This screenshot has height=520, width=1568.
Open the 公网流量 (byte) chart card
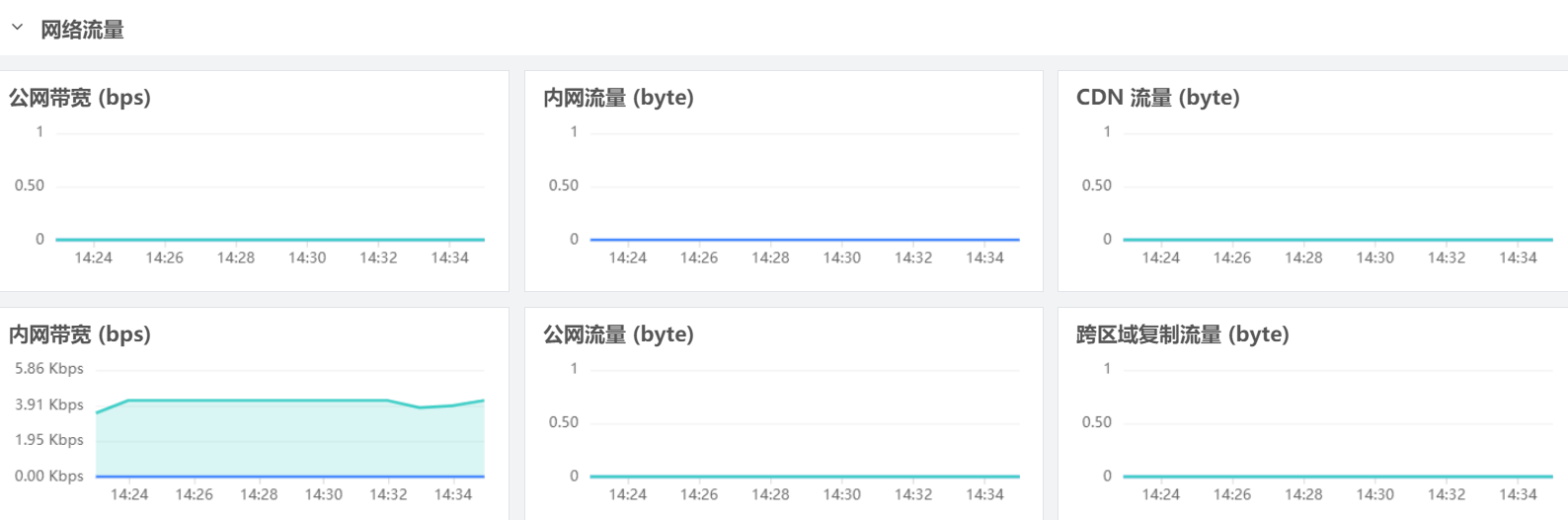(618, 334)
